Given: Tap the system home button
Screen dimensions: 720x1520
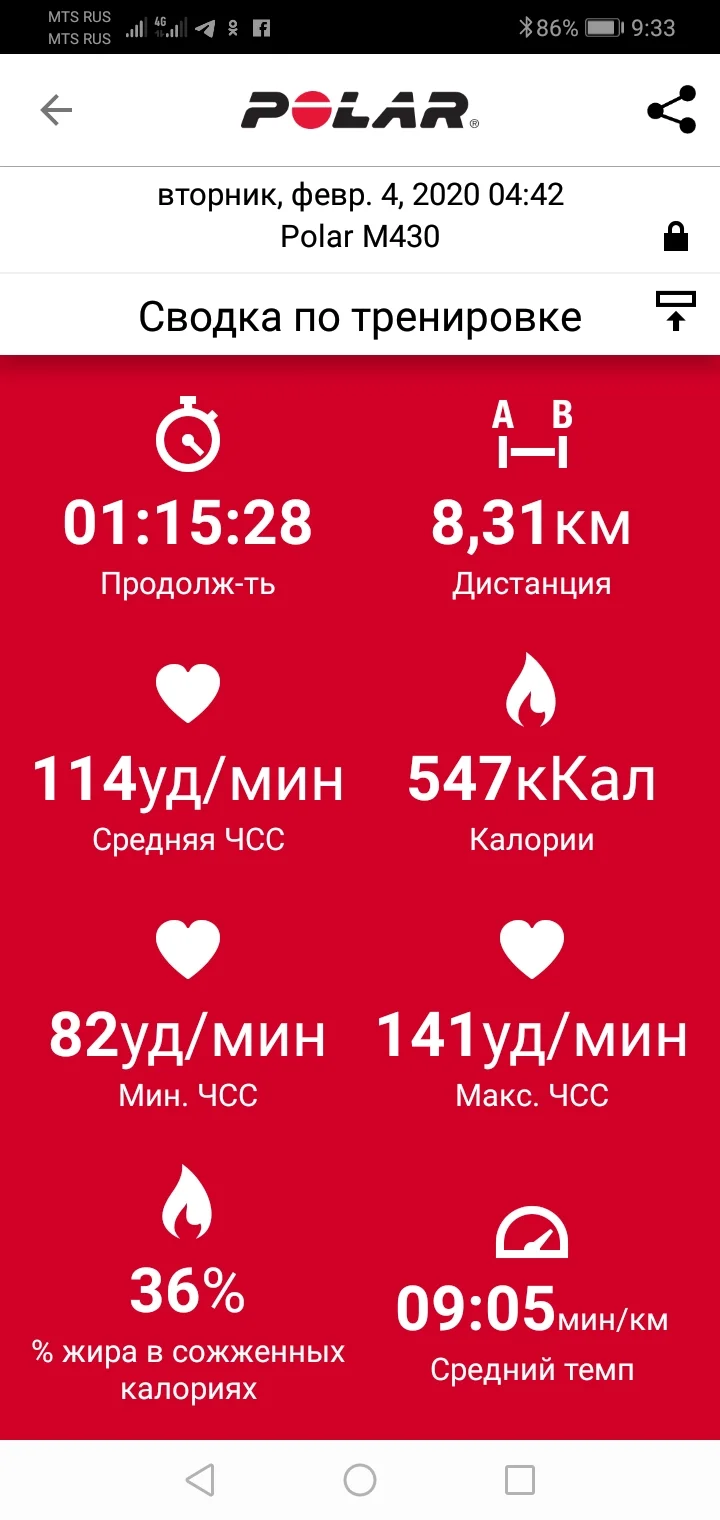Looking at the screenshot, I should [x=360, y=1479].
